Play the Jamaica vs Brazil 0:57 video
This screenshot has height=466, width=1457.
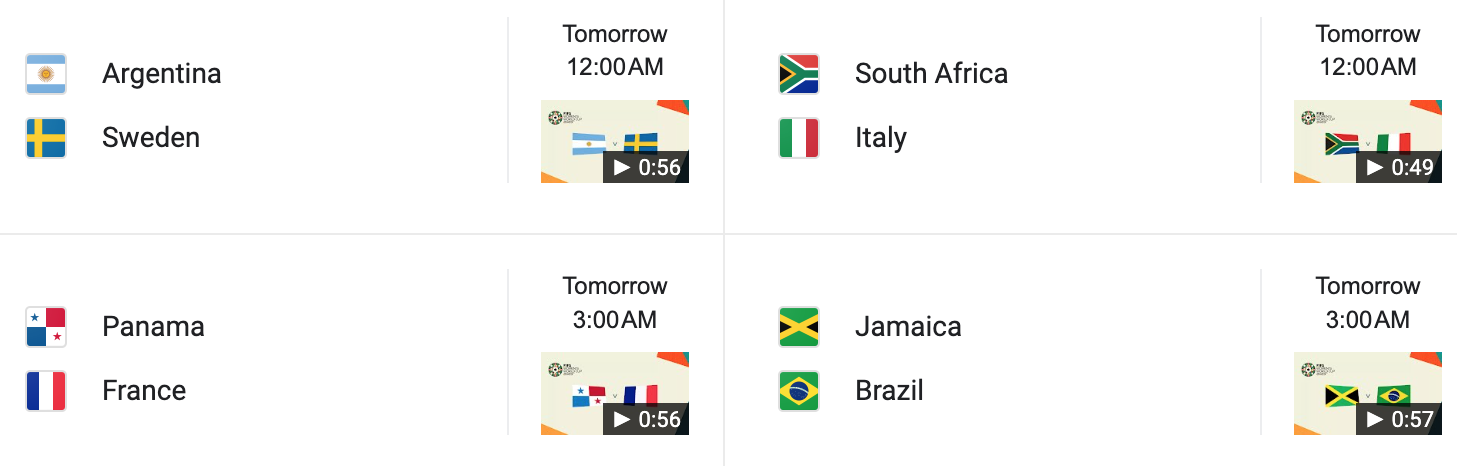(x=1367, y=394)
